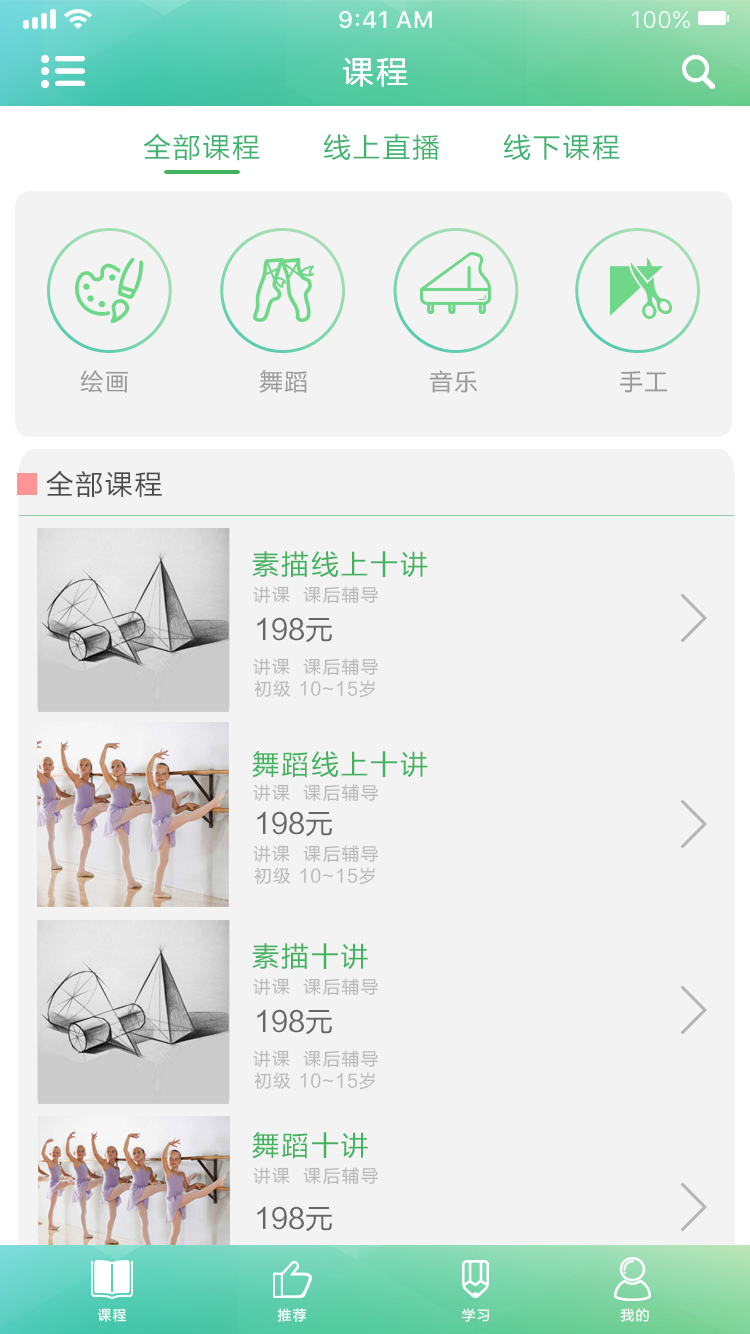The height and width of the screenshot is (1334, 750).
Task: Select the 全部课程 top tab
Action: 201,148
